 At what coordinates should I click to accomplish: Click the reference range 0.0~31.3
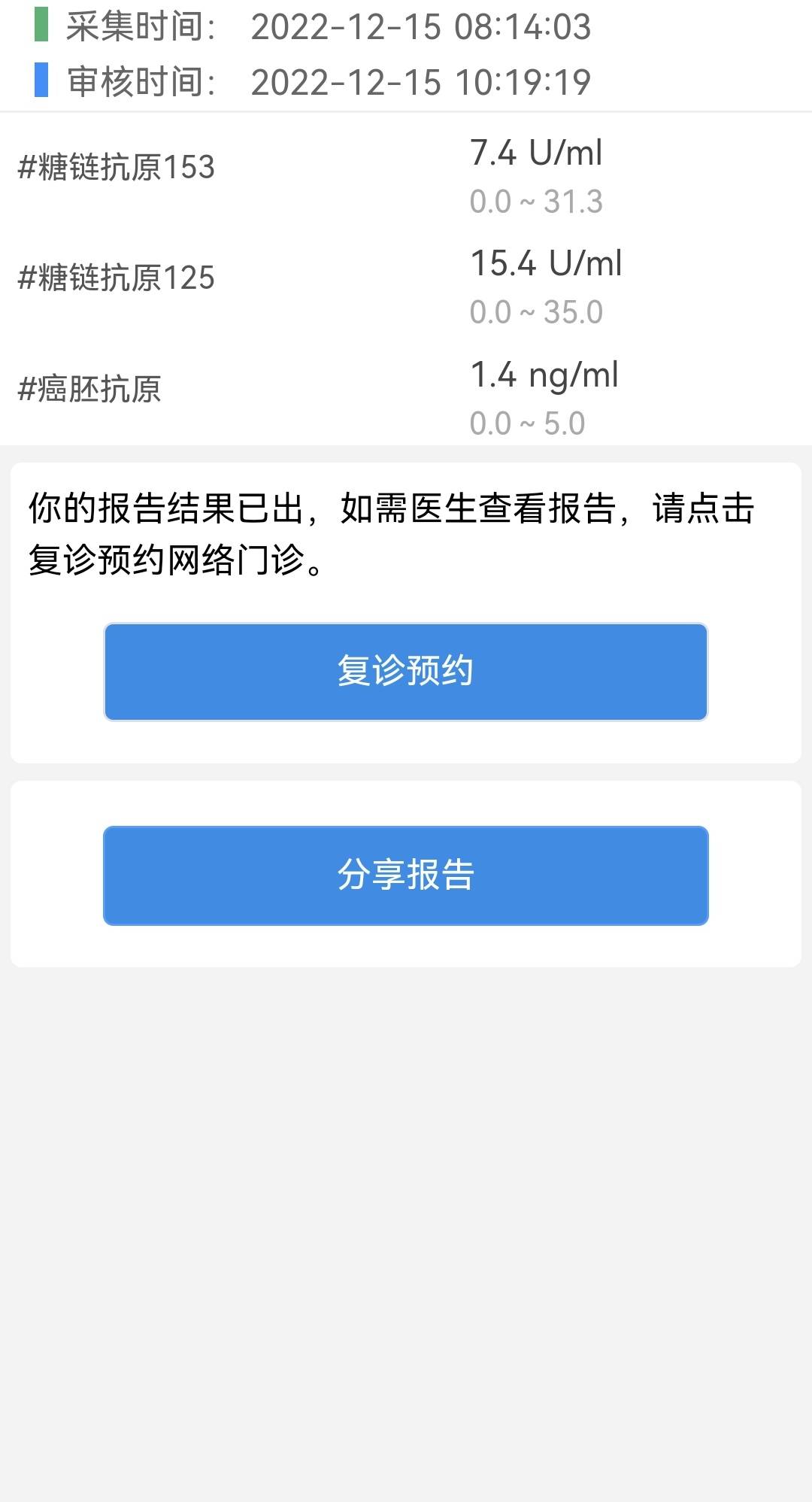(535, 201)
